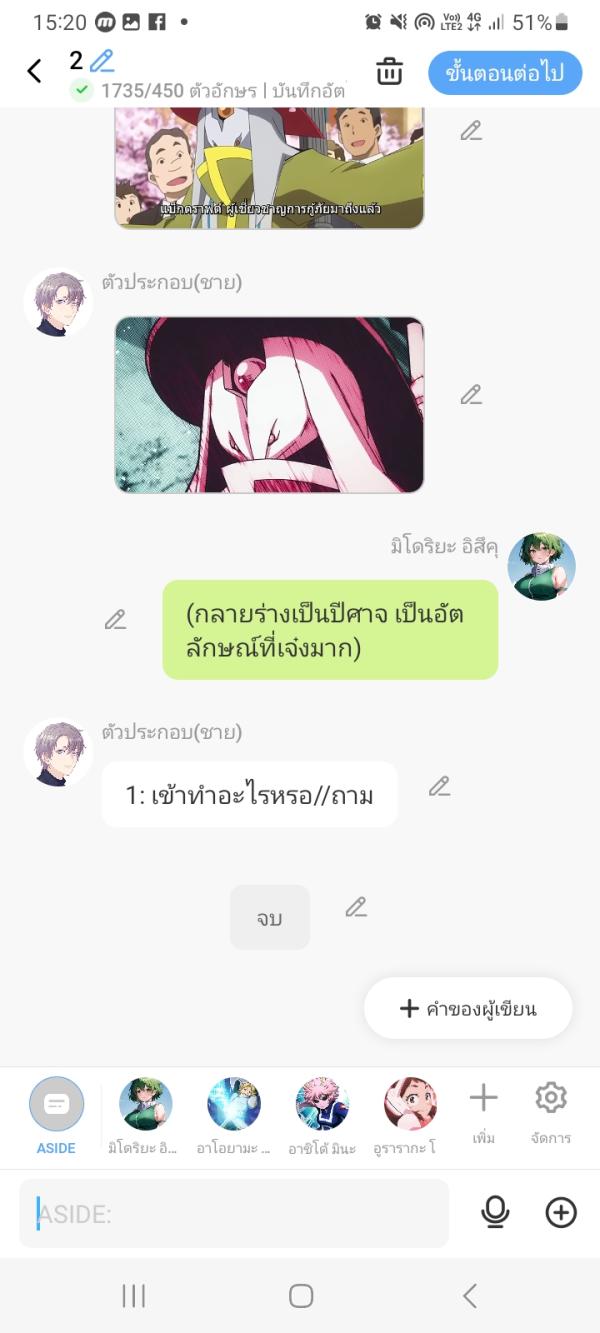Open the dark pink image from ตัวประกอบ(ชาย)
600x1333 pixels.
(x=269, y=405)
